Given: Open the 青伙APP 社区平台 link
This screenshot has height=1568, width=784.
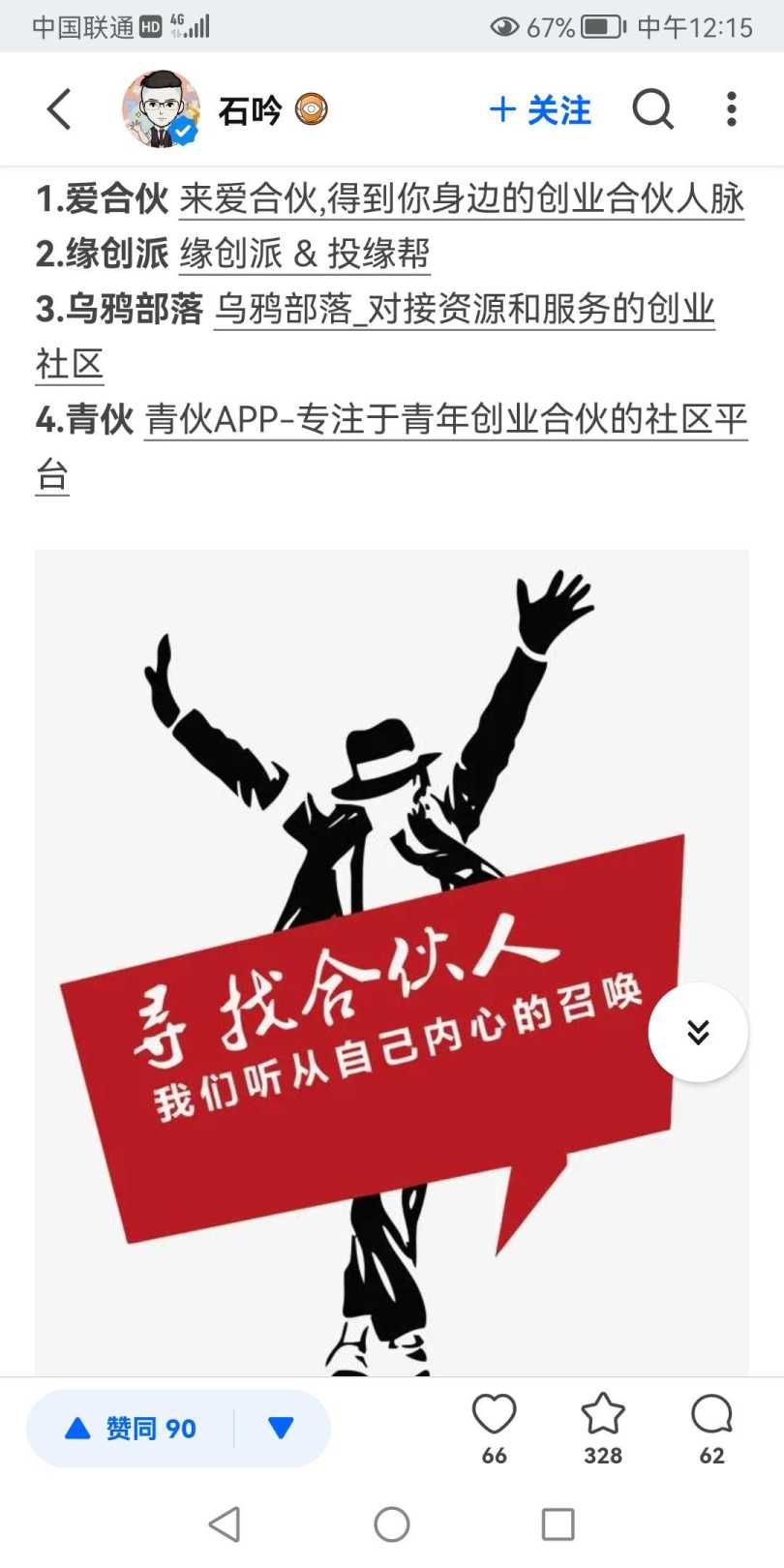Looking at the screenshot, I should coord(445,420).
